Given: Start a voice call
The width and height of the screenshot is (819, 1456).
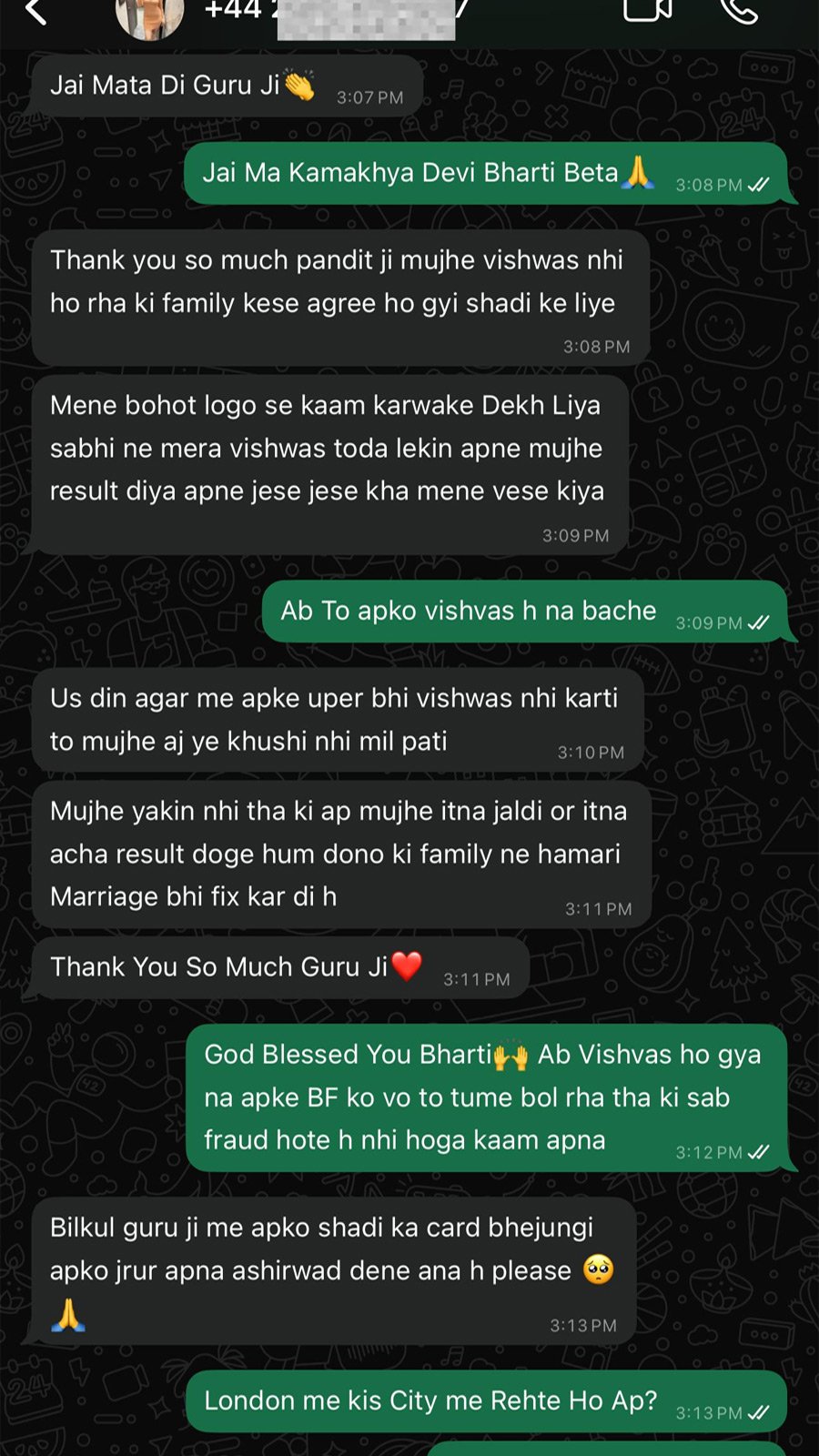Looking at the screenshot, I should point(738,10).
